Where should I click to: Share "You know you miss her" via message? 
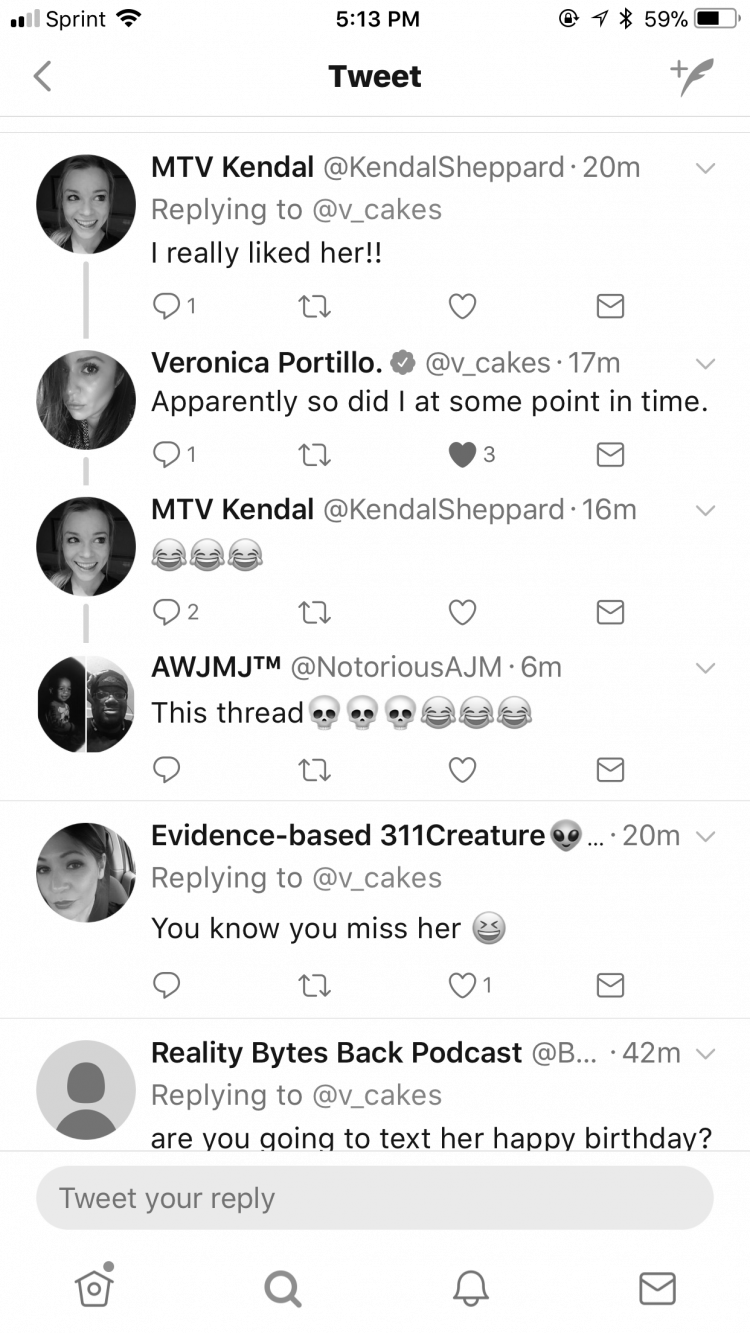click(610, 985)
